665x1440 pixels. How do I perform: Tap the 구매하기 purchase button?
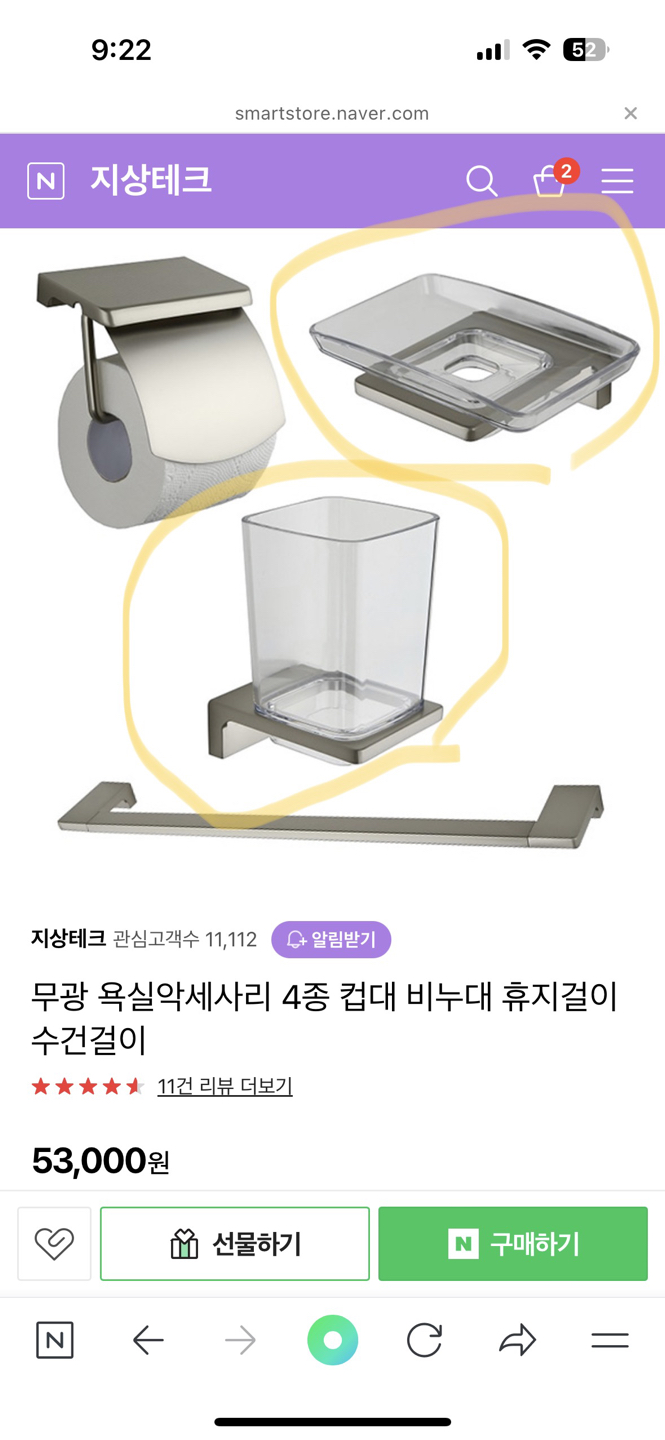point(513,1243)
